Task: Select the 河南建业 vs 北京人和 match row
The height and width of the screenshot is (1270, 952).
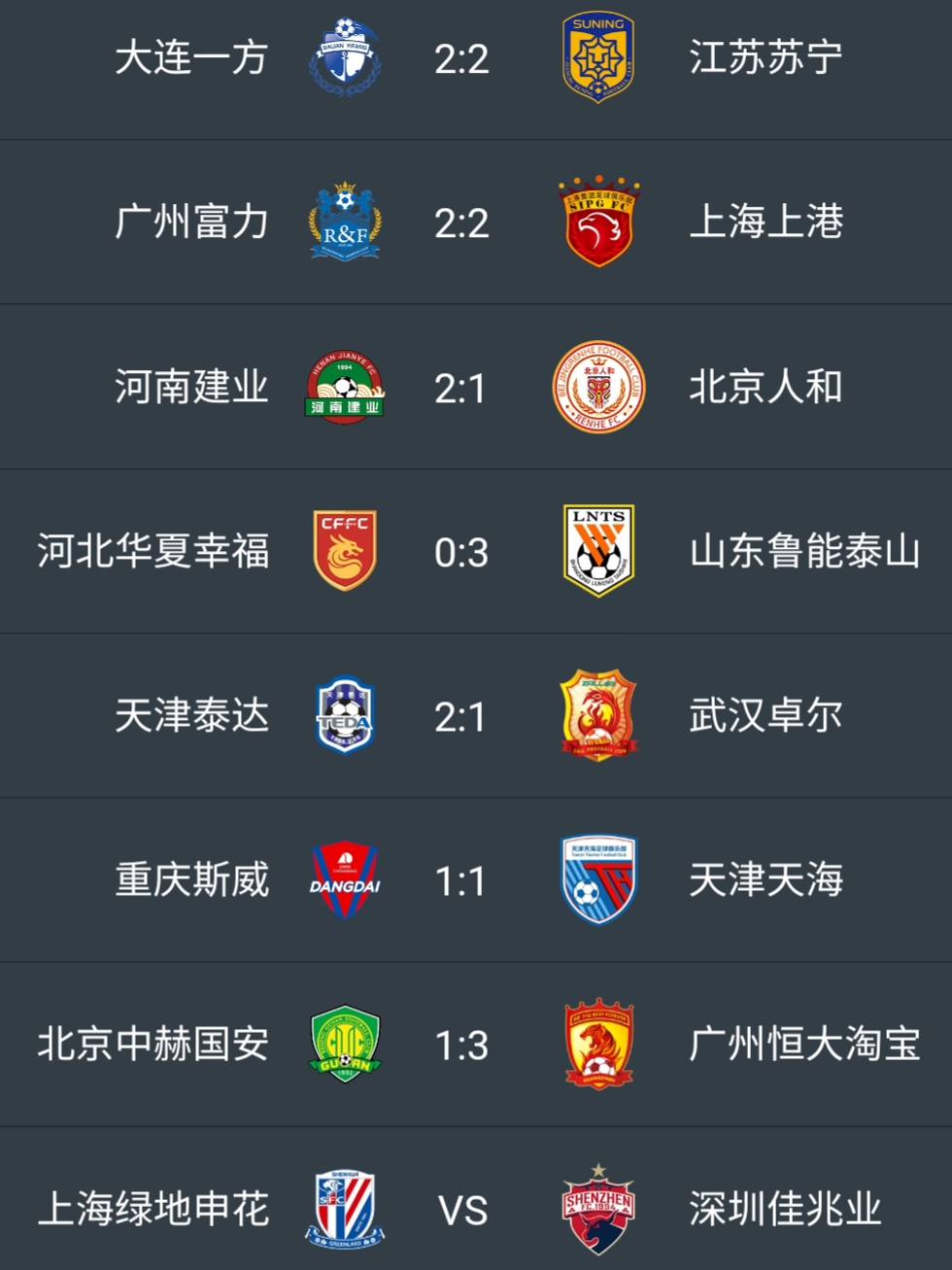Action: 461,389
